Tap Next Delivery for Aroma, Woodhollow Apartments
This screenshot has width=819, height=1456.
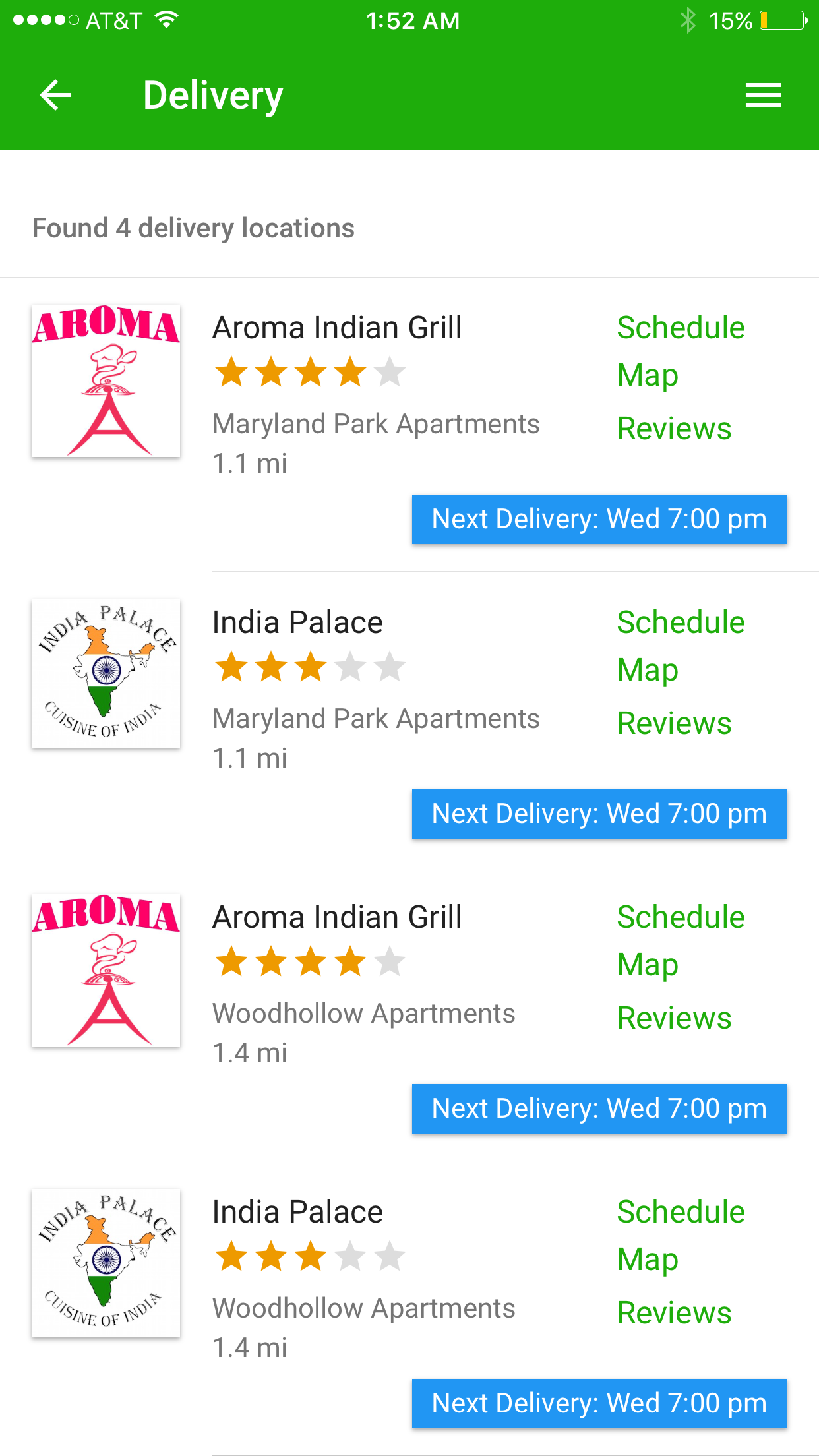(599, 1109)
